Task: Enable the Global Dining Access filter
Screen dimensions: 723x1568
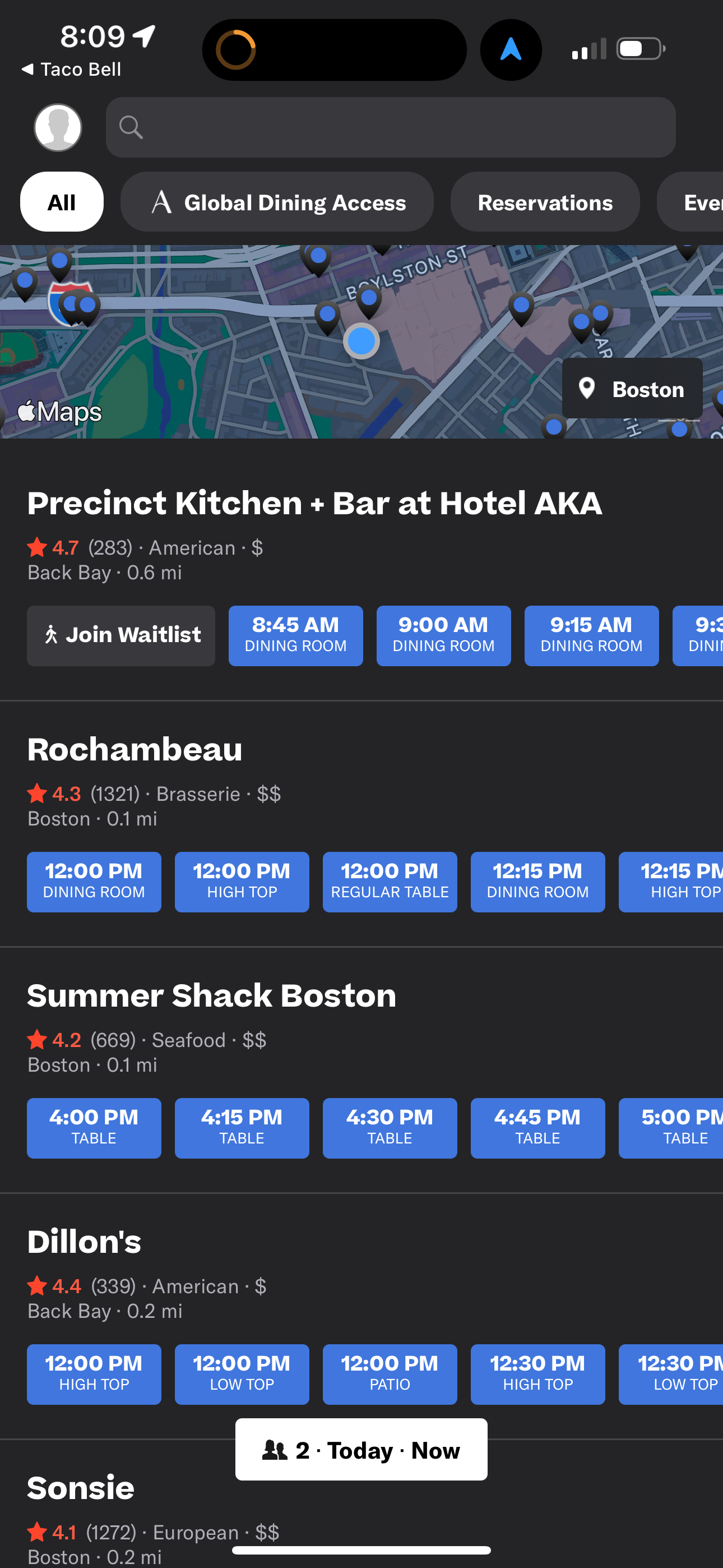Action: point(277,201)
